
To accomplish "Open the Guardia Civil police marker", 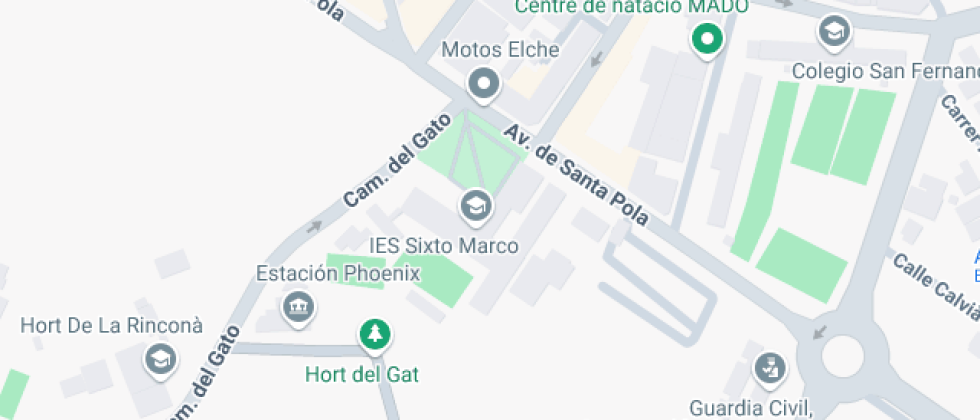I will (769, 367).
